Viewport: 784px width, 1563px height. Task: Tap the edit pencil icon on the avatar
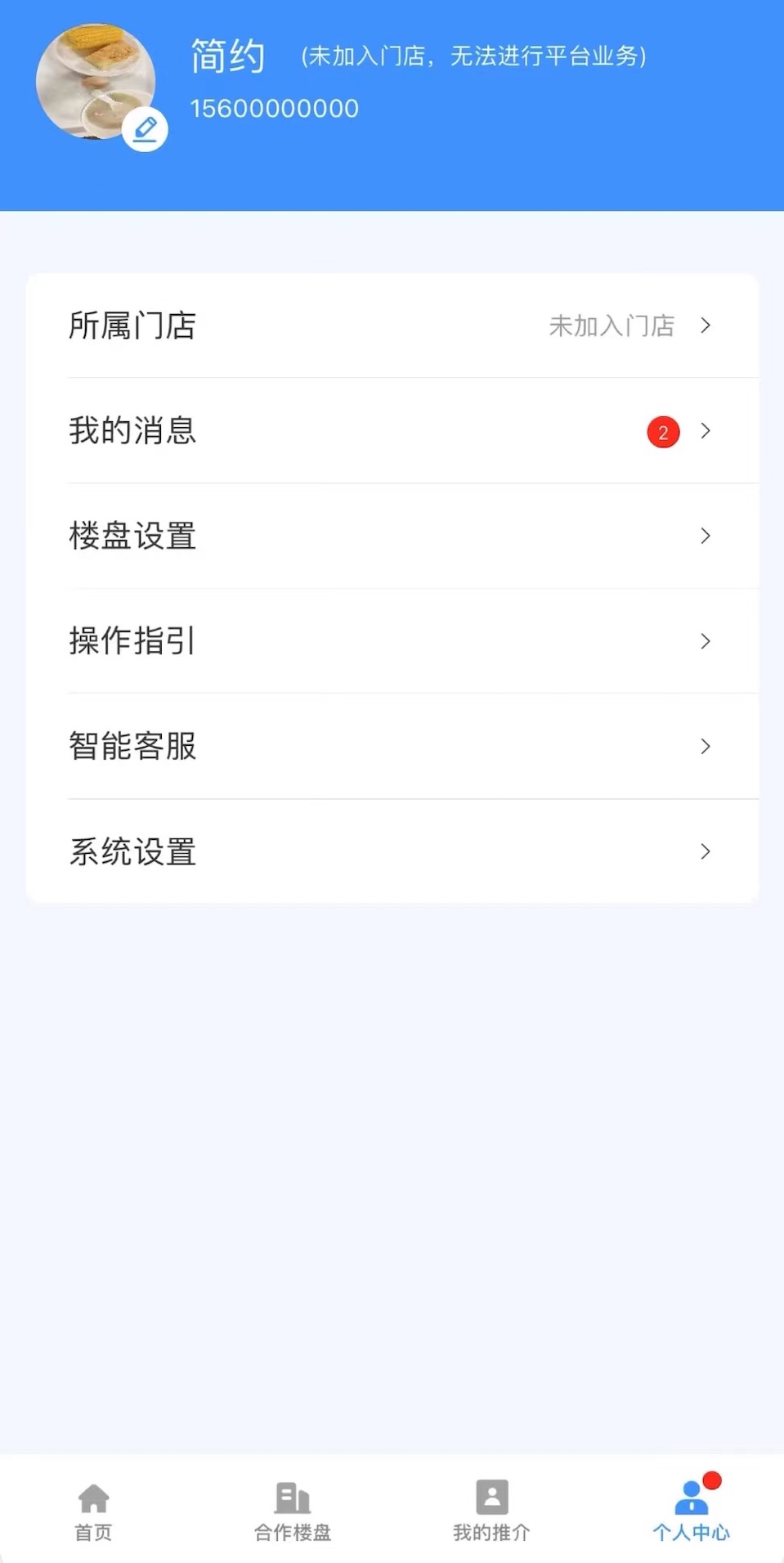146,128
